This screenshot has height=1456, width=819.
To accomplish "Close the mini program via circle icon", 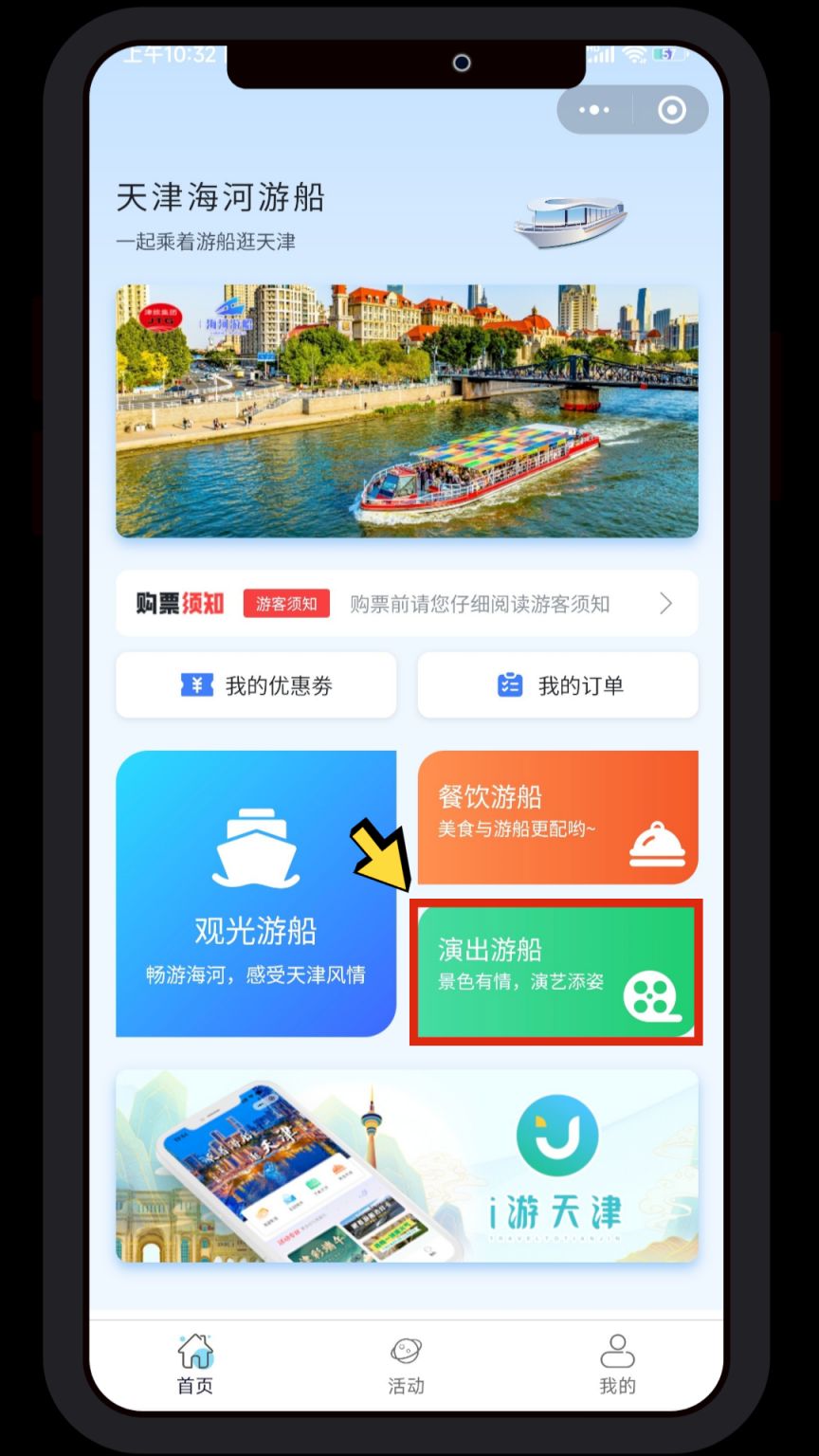I will pos(671,110).
